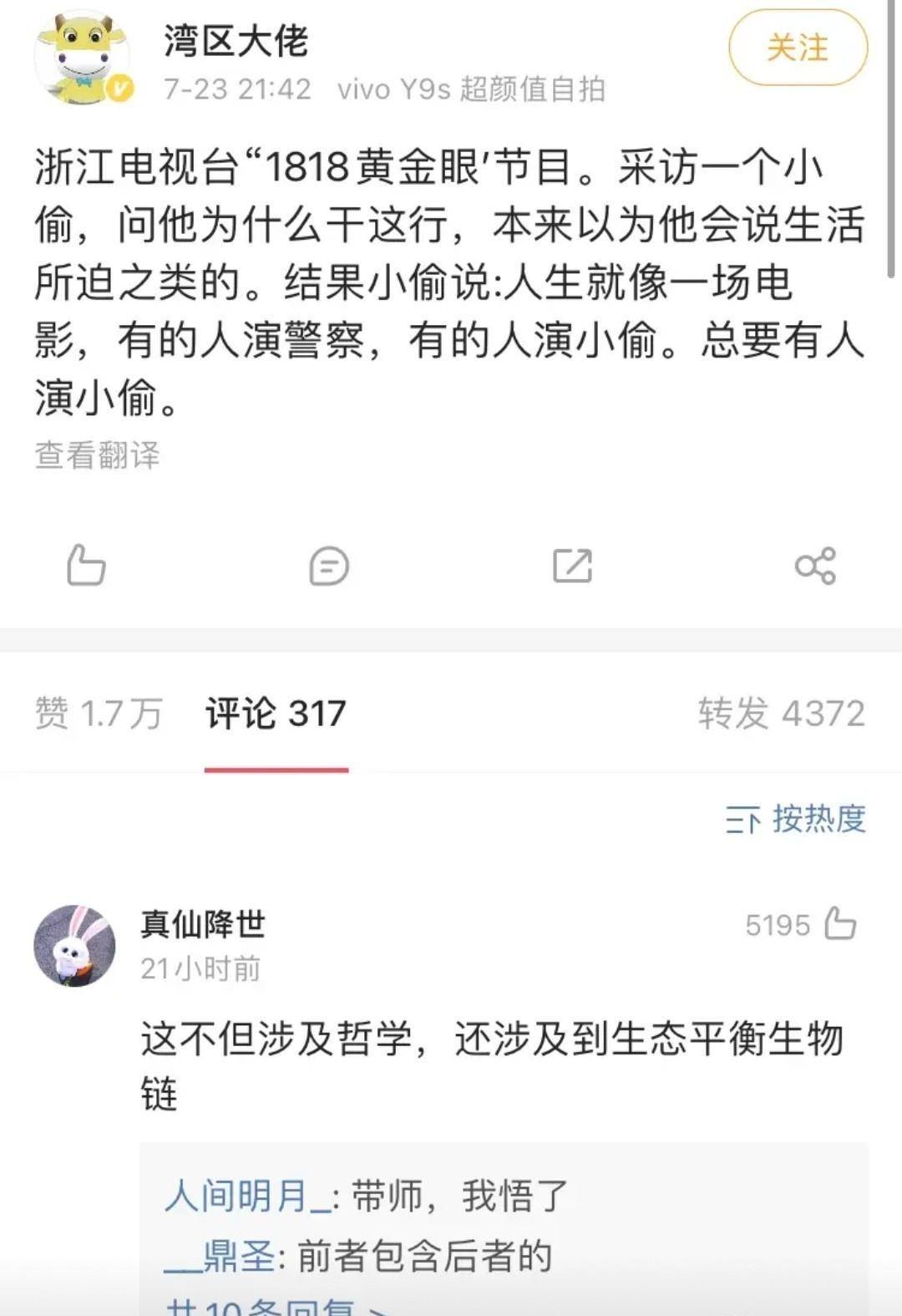Select the 评论 317 tab
902x1316 pixels.
(276, 714)
